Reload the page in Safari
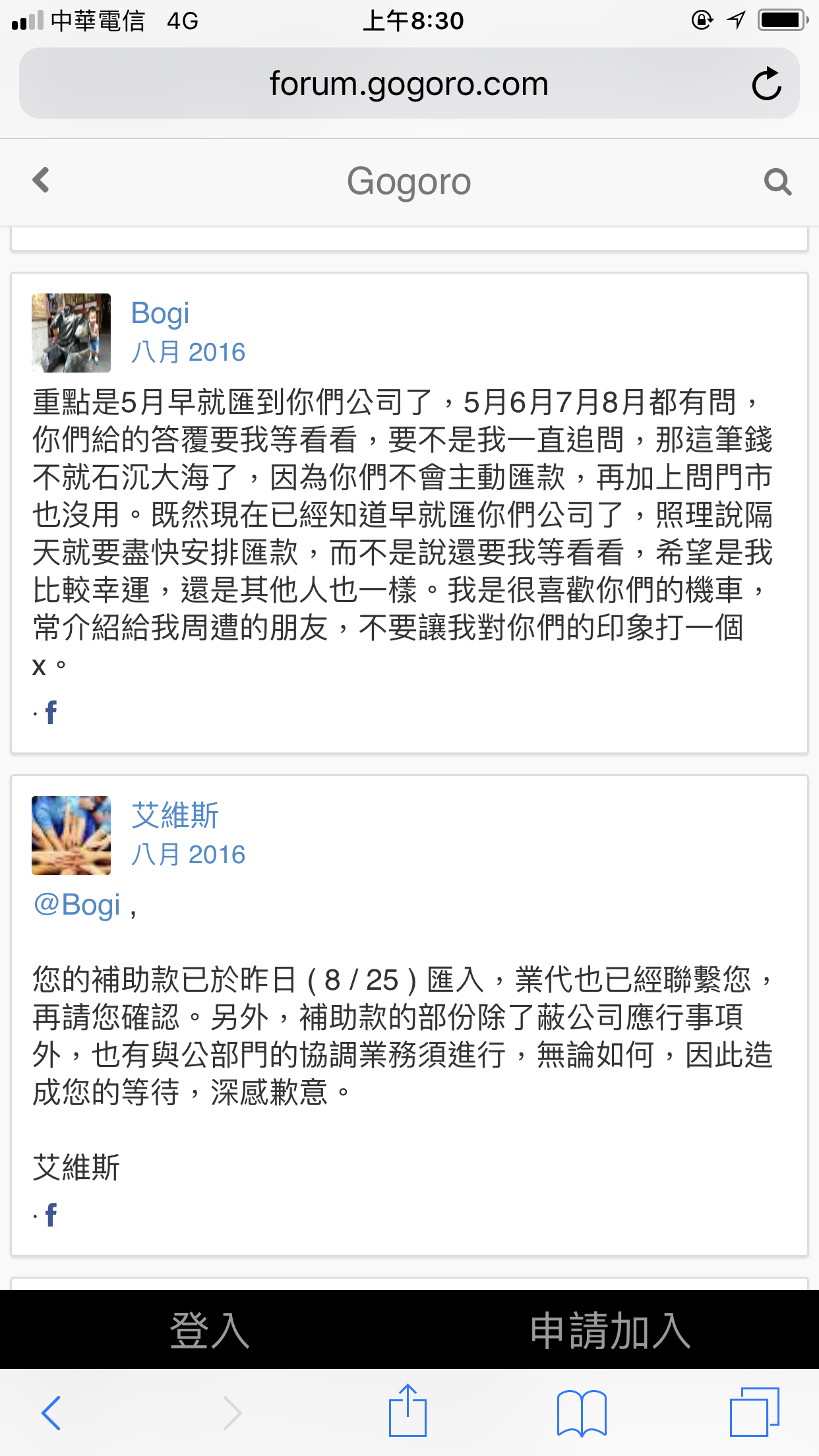This screenshot has height=1456, width=819. click(x=766, y=84)
